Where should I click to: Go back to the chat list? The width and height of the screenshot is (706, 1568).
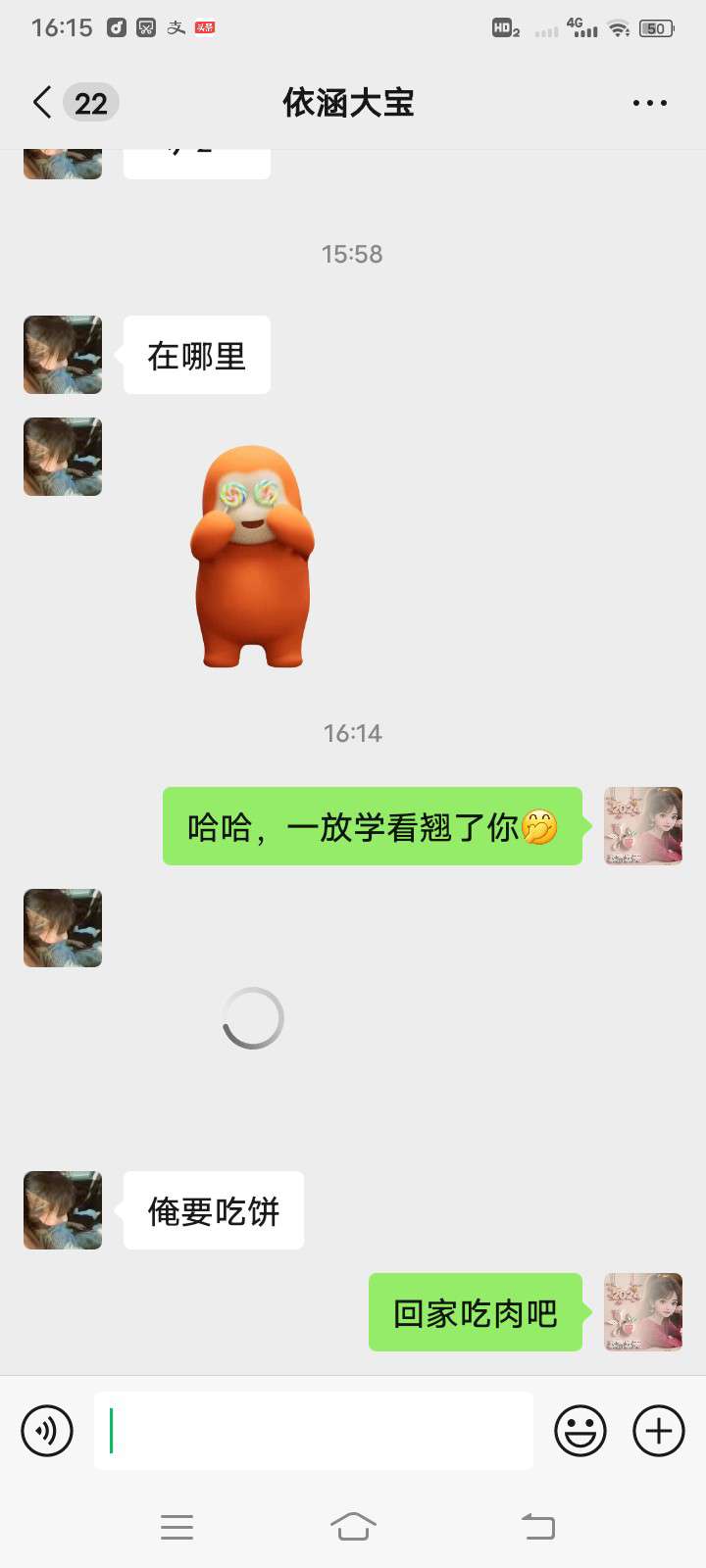43,102
